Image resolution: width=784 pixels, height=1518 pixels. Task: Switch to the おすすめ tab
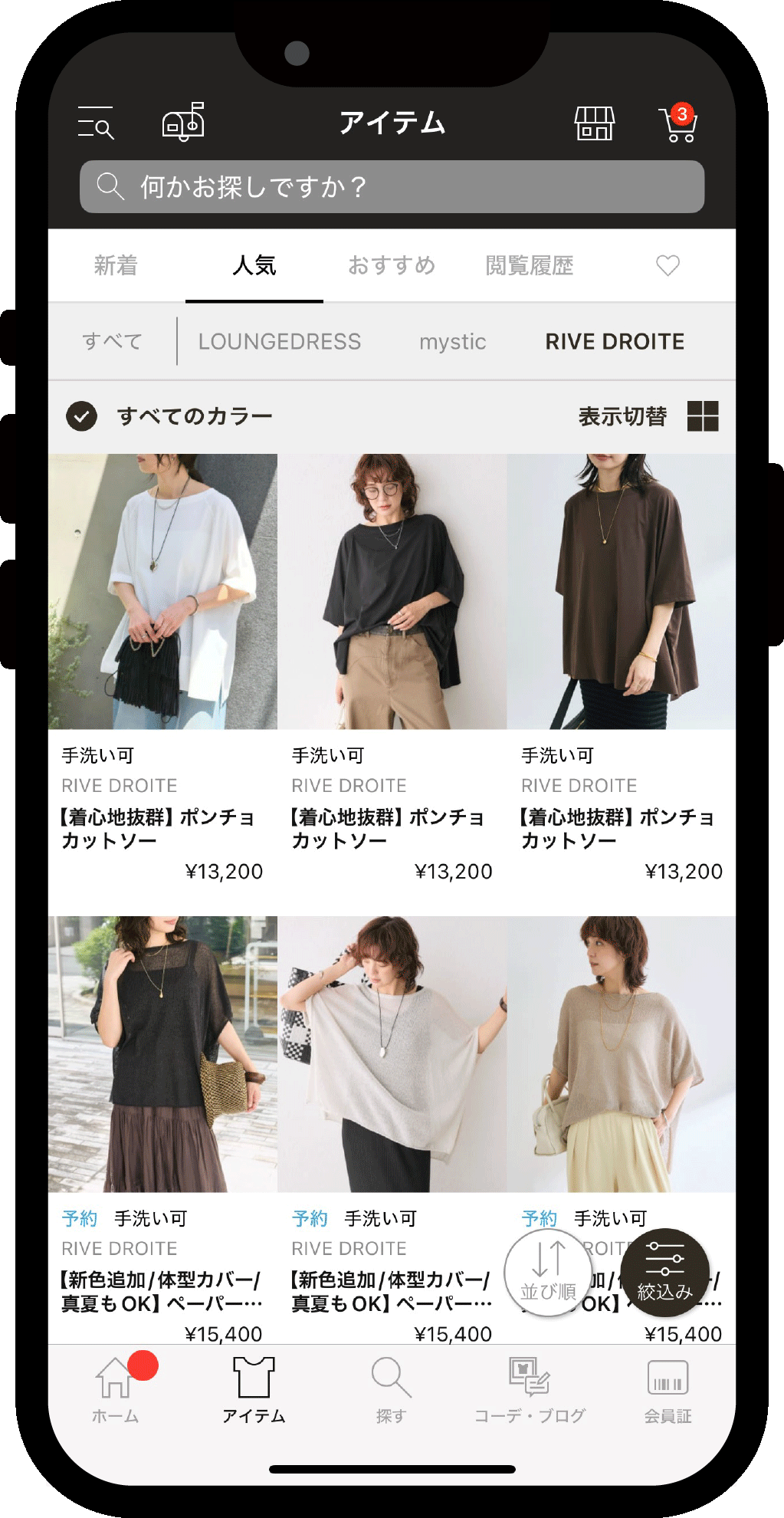[x=392, y=265]
